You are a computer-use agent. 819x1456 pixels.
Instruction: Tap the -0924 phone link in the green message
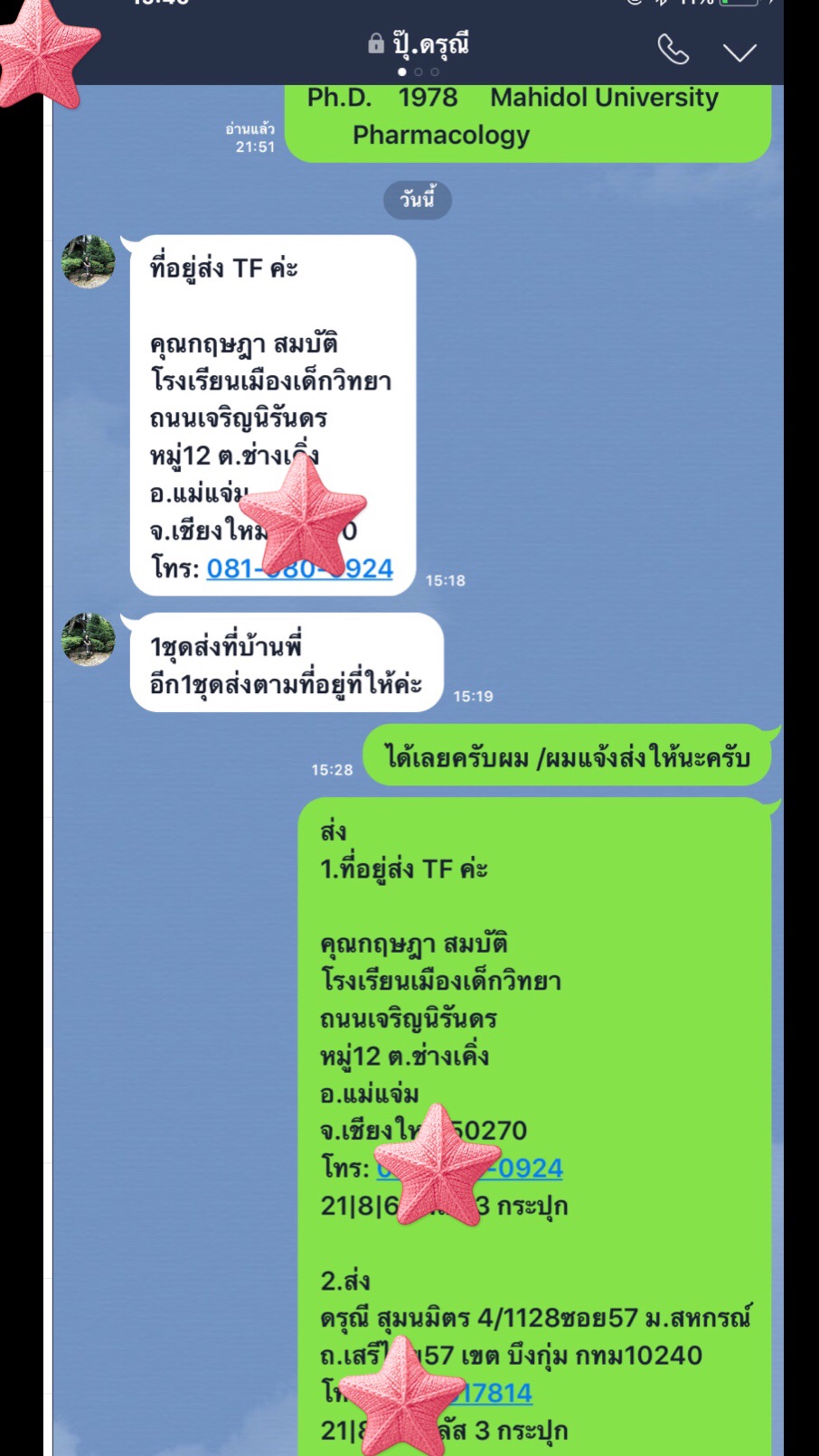pyautogui.click(x=528, y=1168)
